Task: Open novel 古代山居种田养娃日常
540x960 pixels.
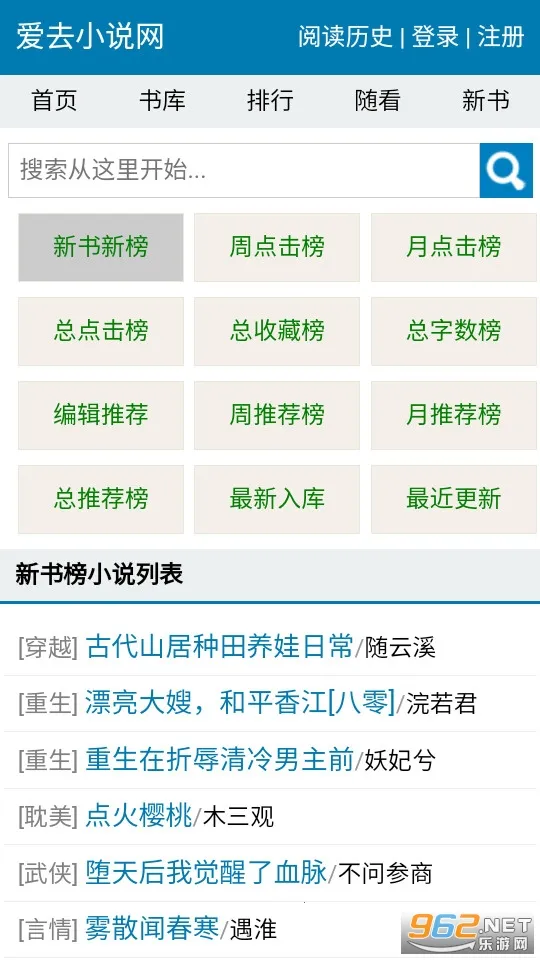Action: point(219,647)
